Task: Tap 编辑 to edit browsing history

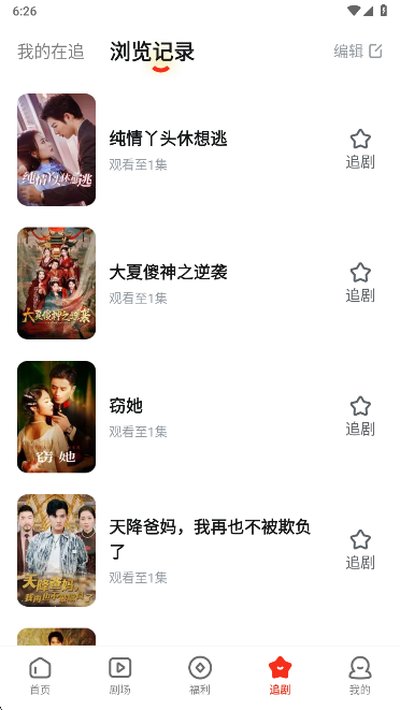Action: pyautogui.click(x=358, y=52)
